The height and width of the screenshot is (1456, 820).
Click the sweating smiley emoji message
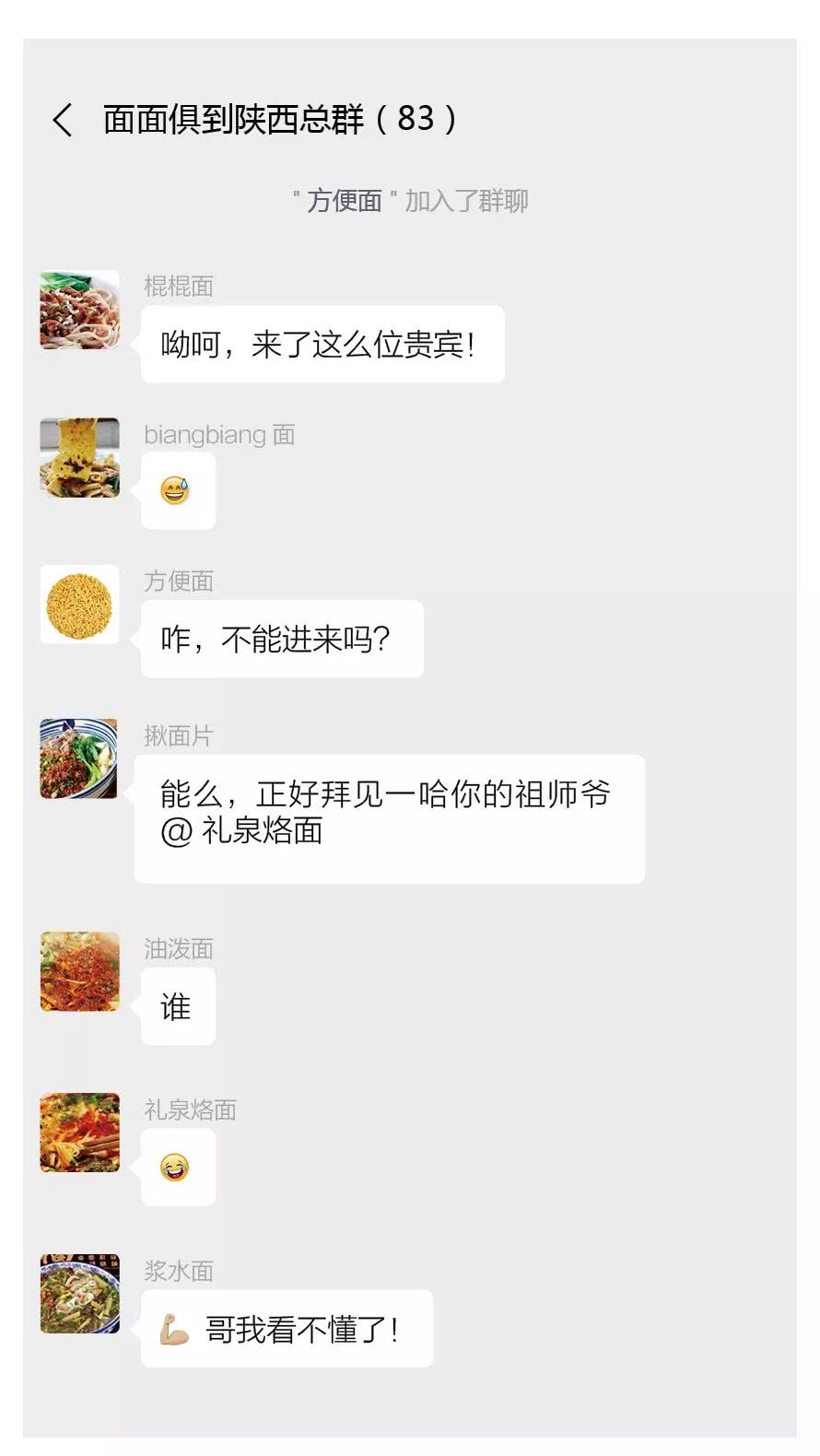coord(178,489)
